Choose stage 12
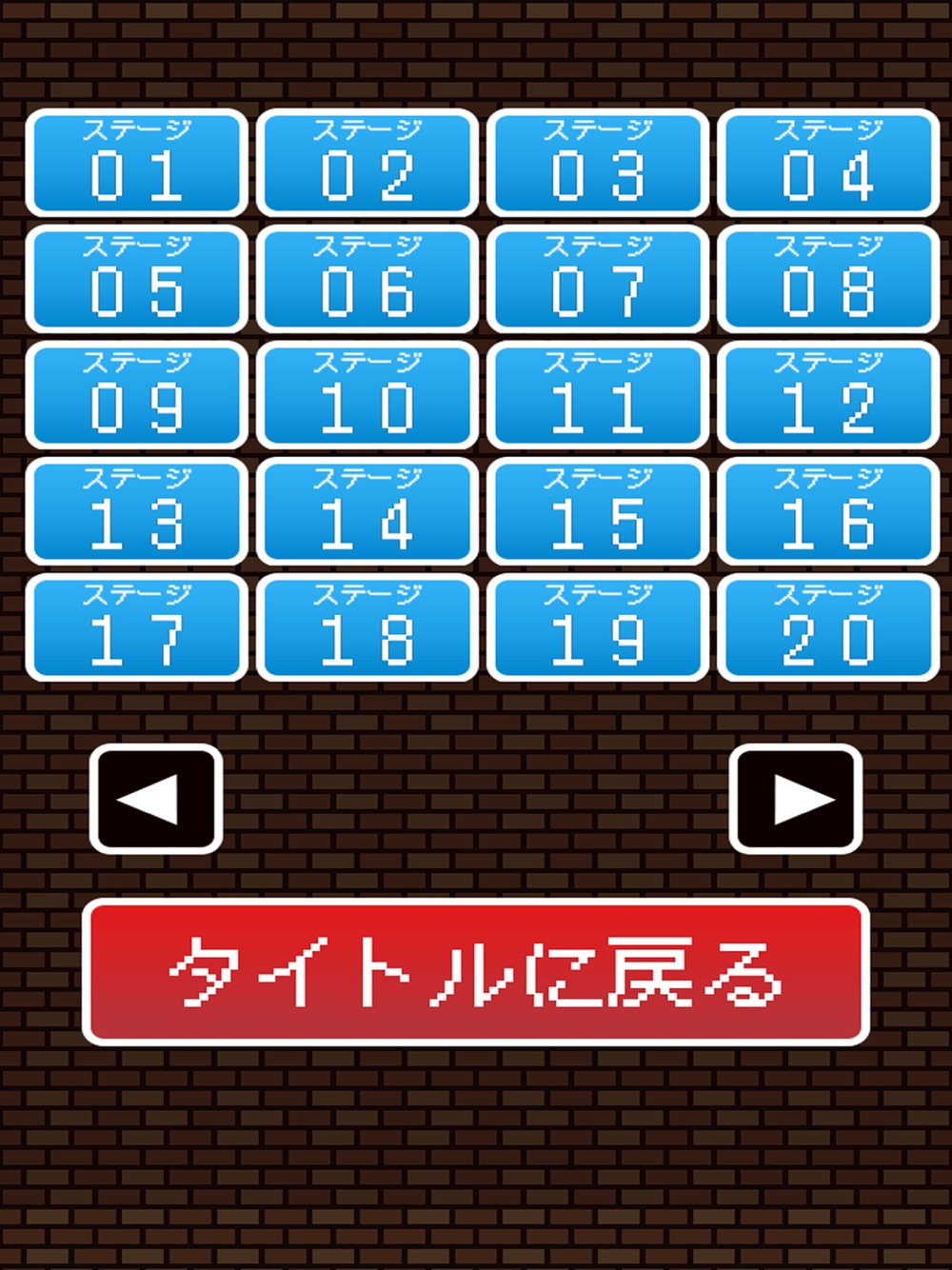Screen dimensions: 952x1270 point(828,395)
